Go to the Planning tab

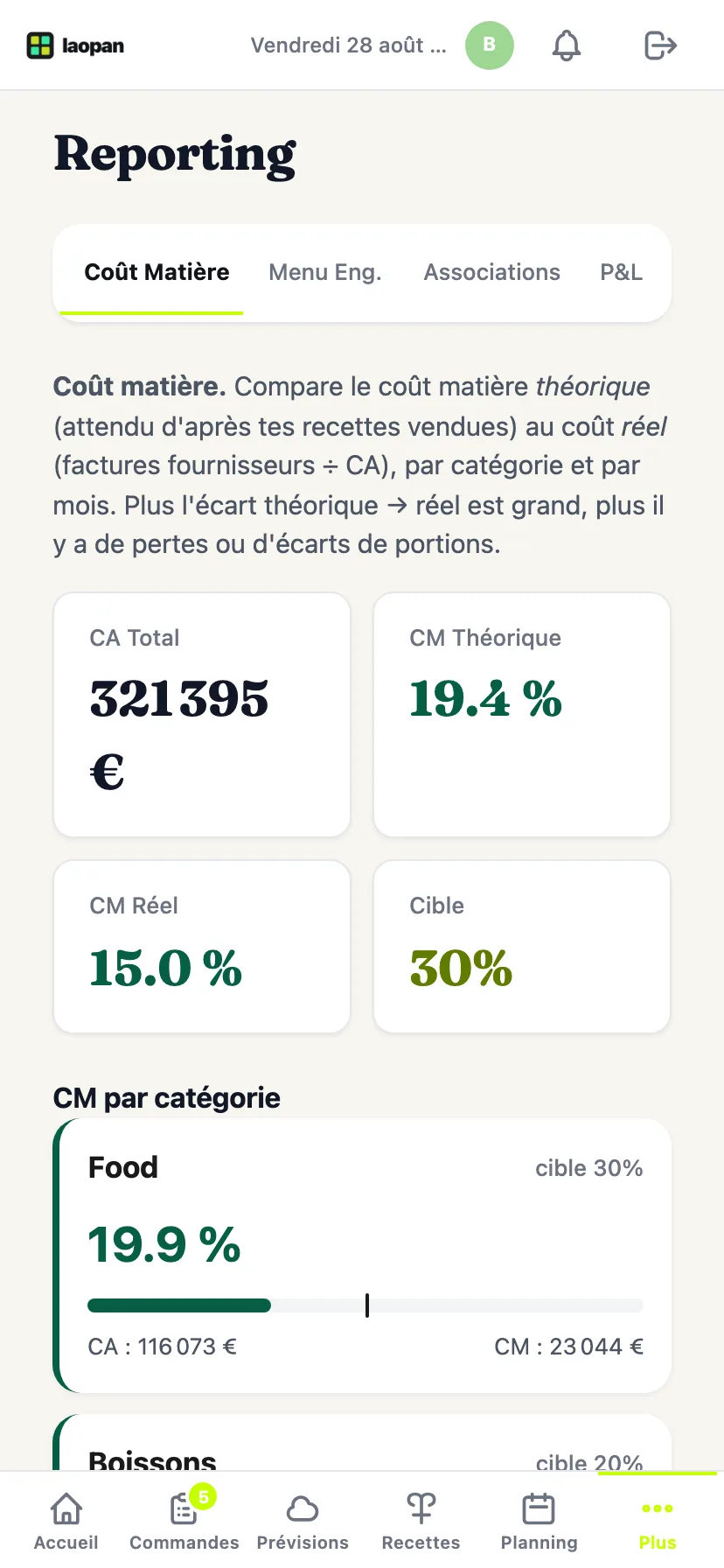[539, 1521]
